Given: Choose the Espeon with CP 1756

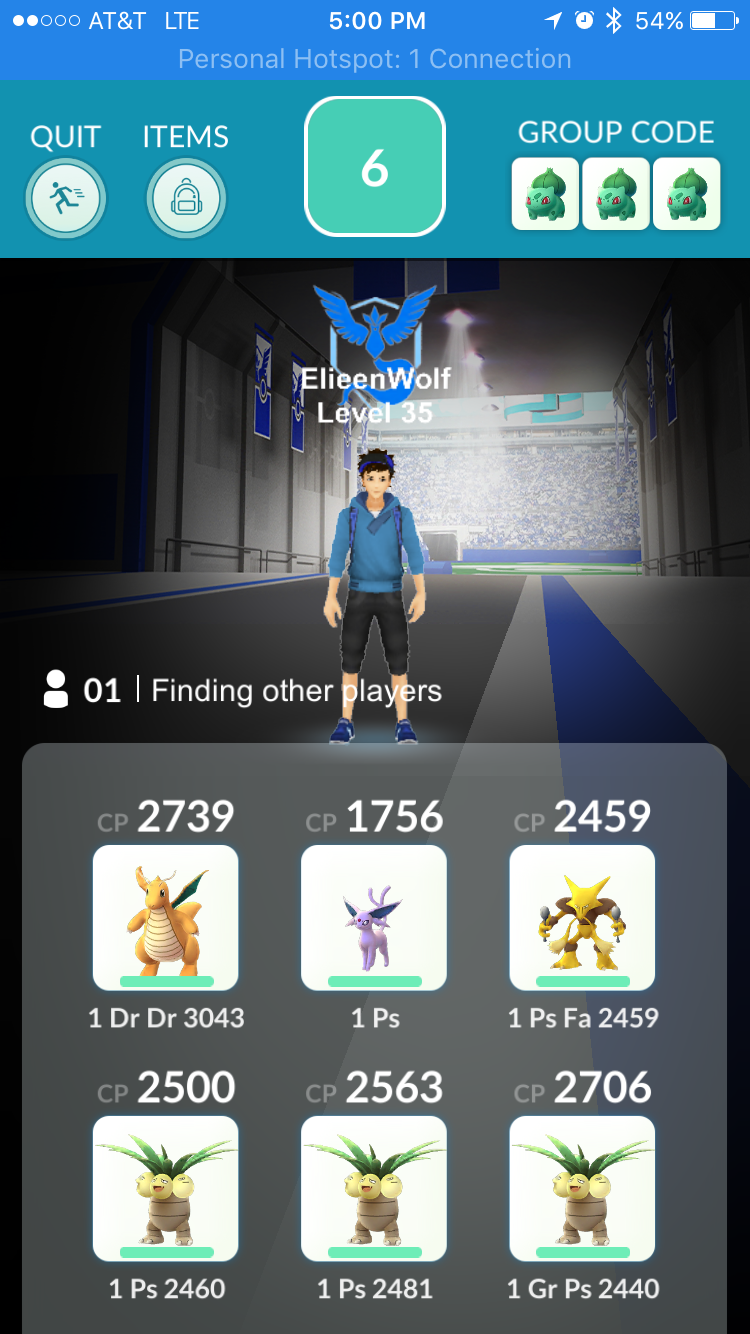Looking at the screenshot, I should tap(374, 918).
